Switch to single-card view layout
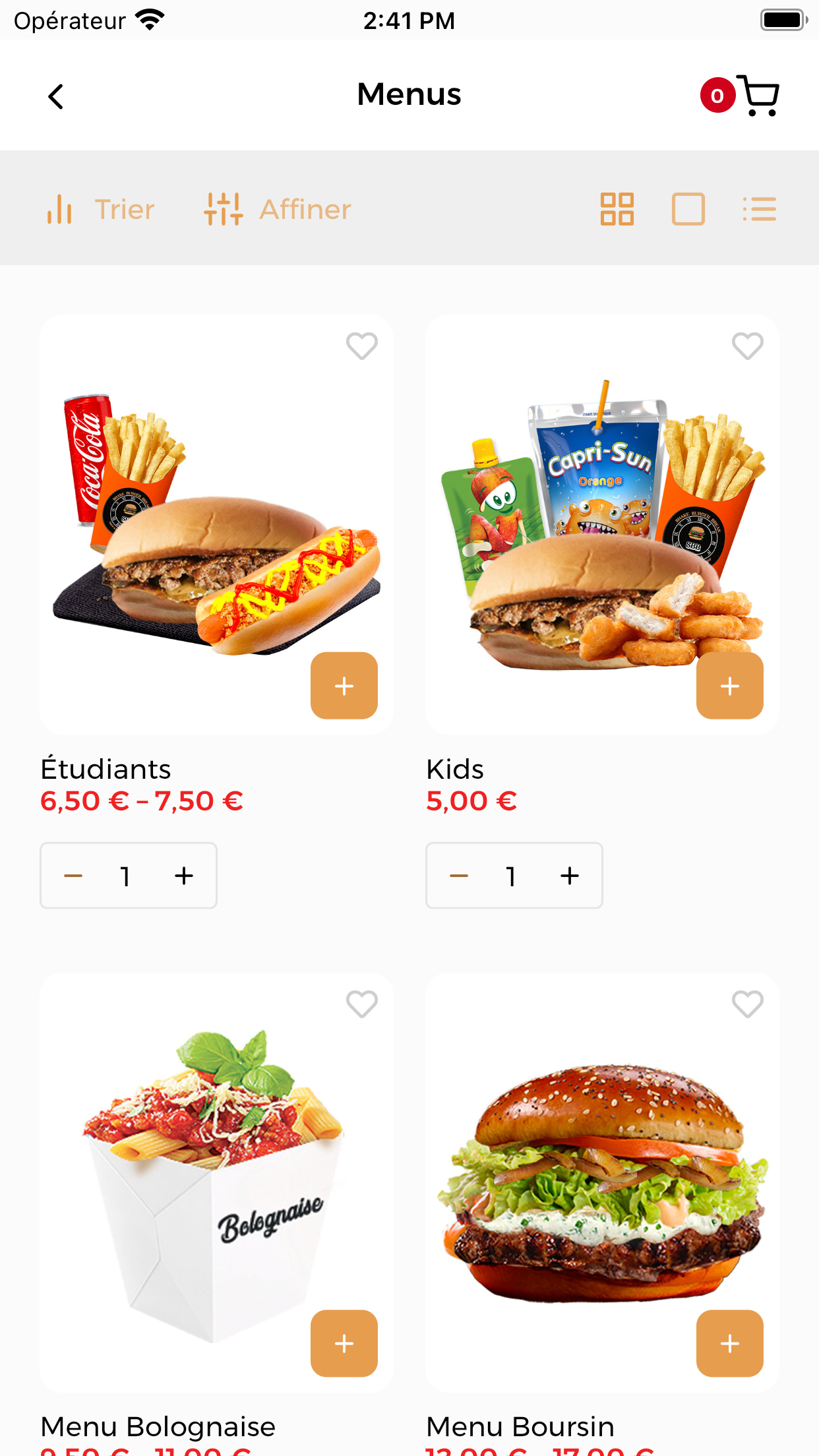Screen dimensions: 819x1456 coord(688,209)
